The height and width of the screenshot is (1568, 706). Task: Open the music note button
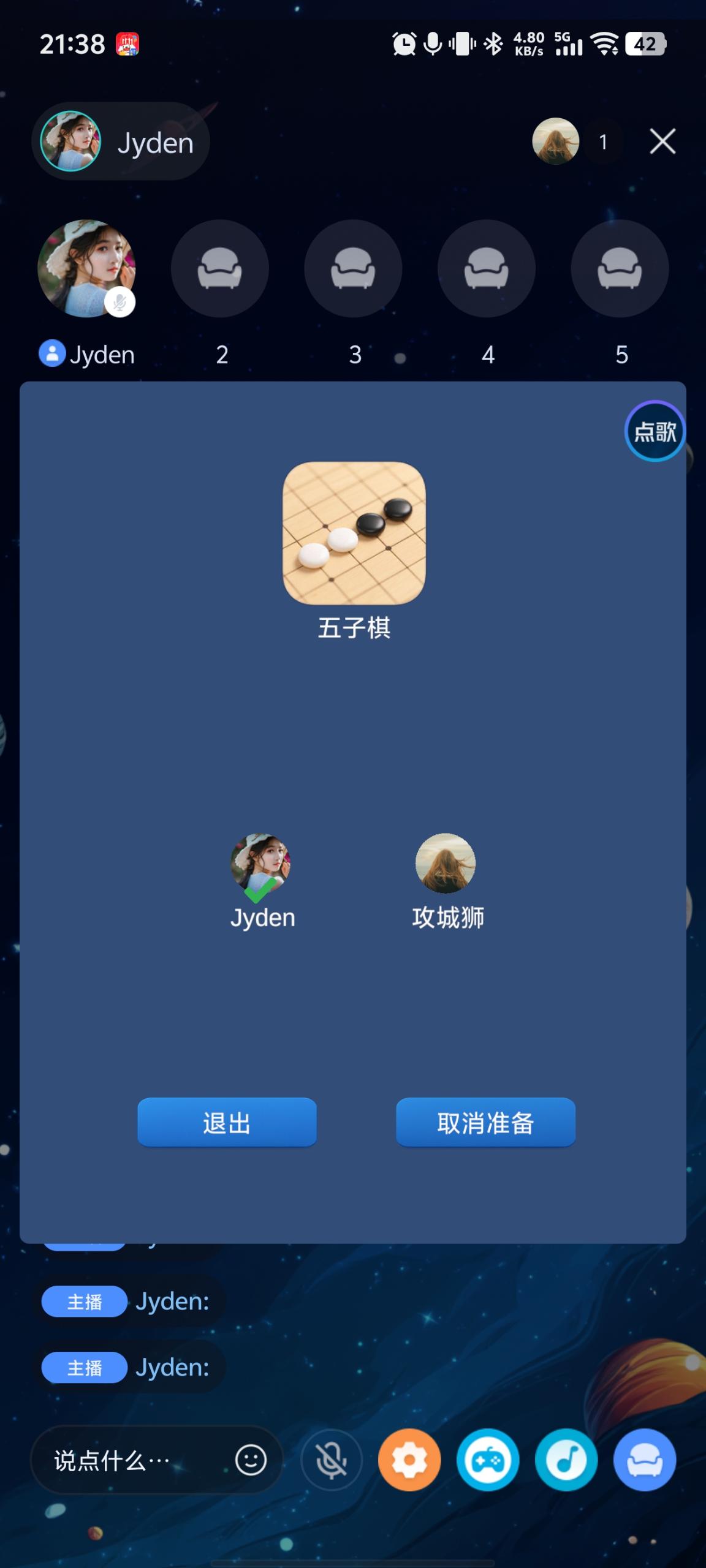click(x=566, y=1460)
